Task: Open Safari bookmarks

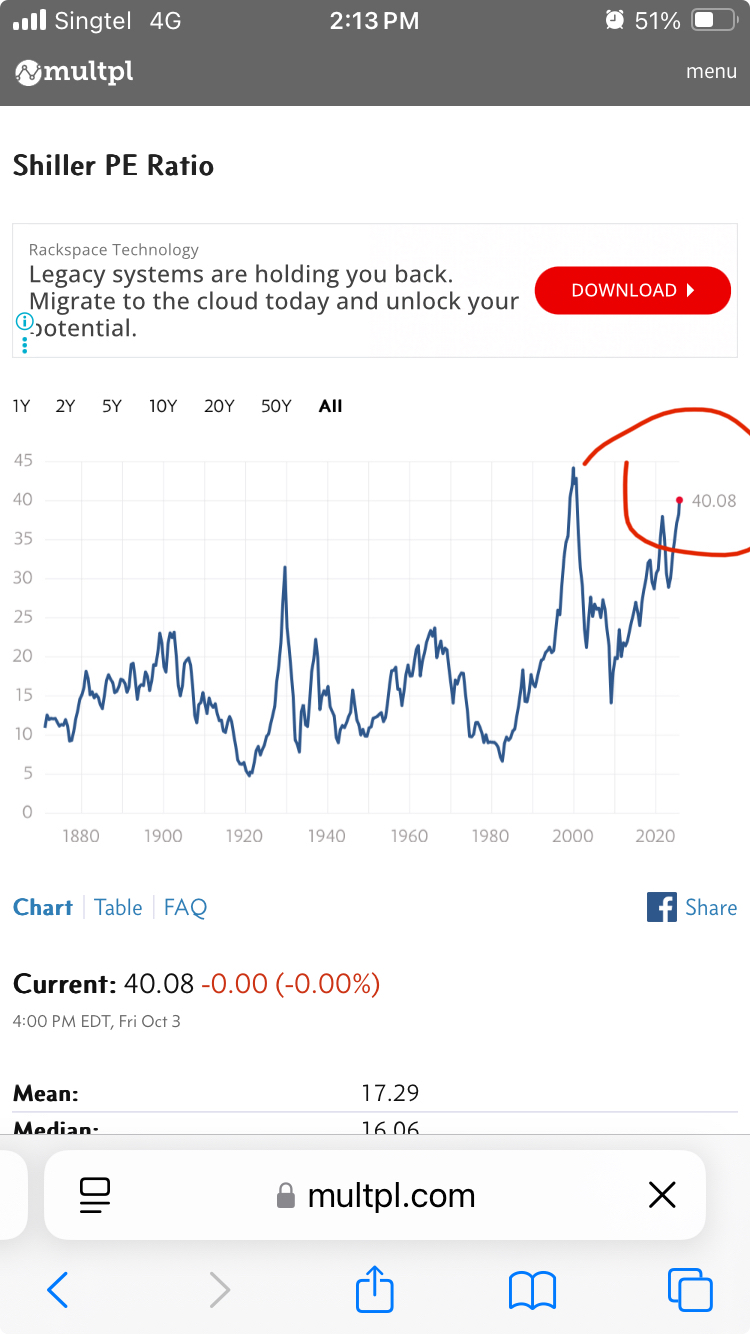Action: (x=532, y=1290)
